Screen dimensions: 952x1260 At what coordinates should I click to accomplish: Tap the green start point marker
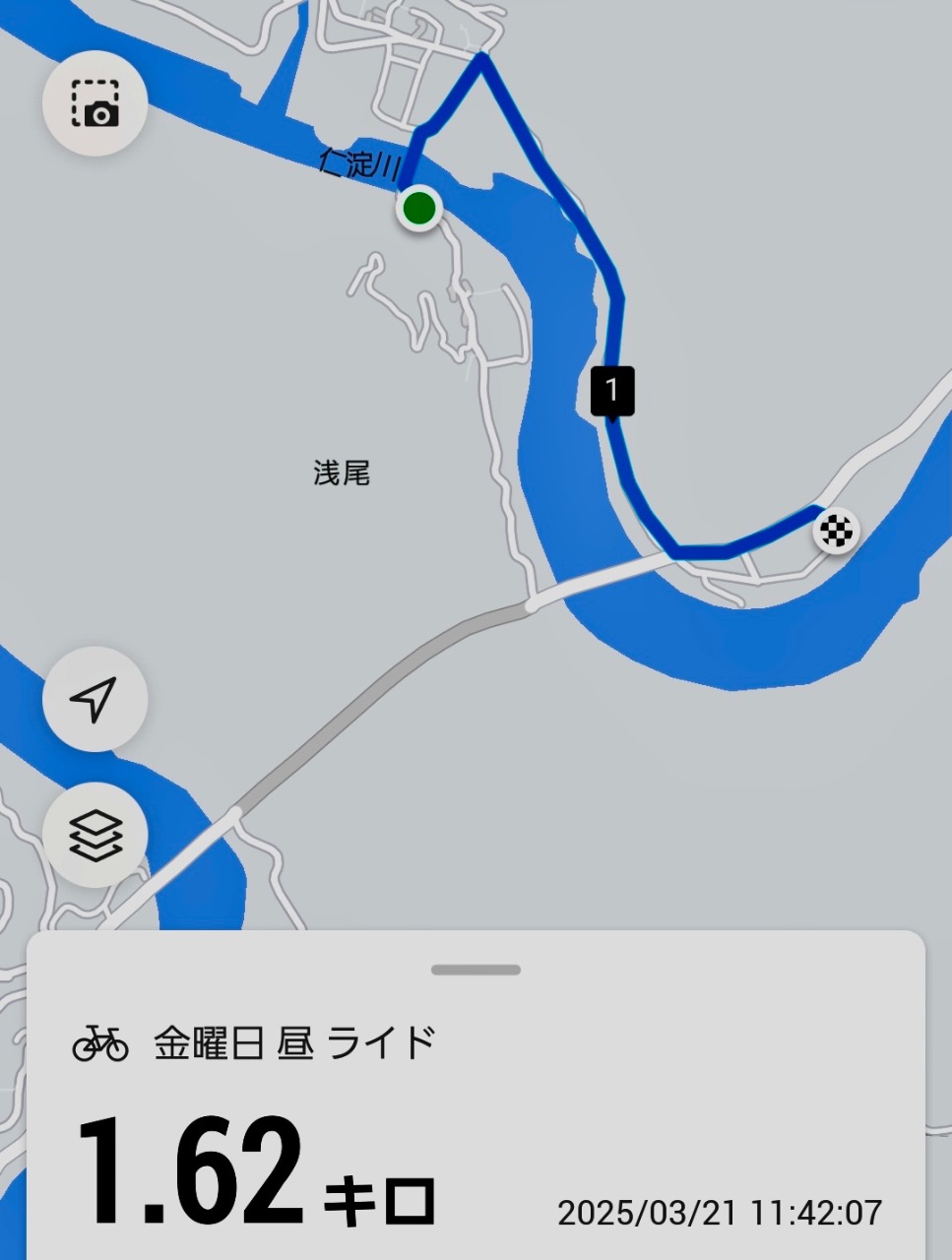point(419,209)
